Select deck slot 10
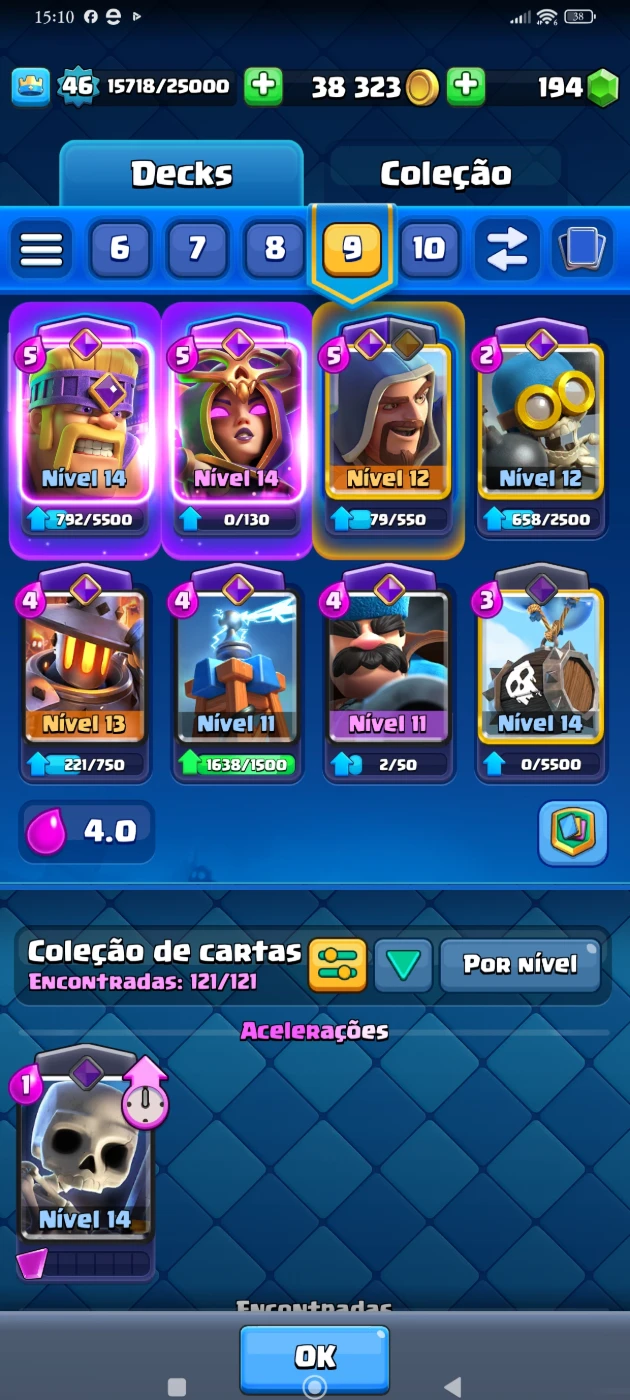Screen dimensions: 630x1400 429,248
